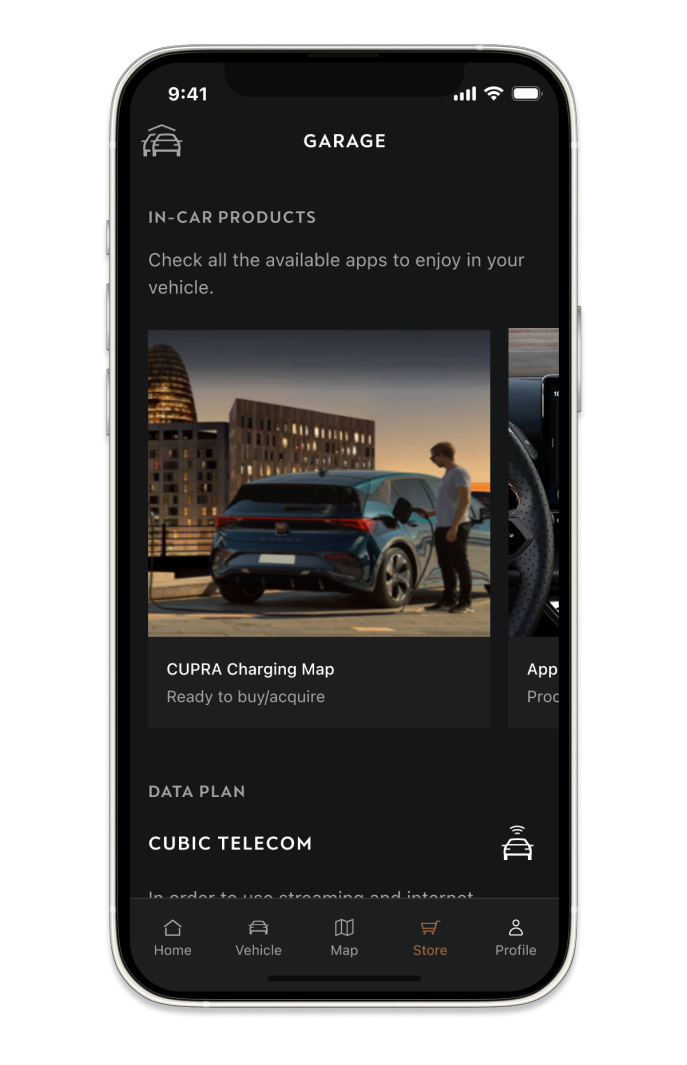Image resolution: width=687 pixels, height=1065 pixels.
Task: Switch to the Profile tab
Action: point(516,937)
